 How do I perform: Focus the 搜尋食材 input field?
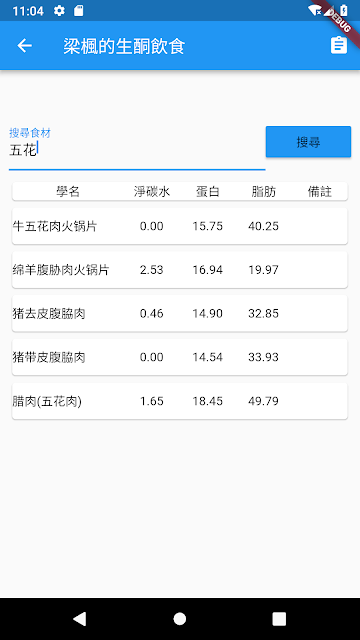click(x=137, y=149)
